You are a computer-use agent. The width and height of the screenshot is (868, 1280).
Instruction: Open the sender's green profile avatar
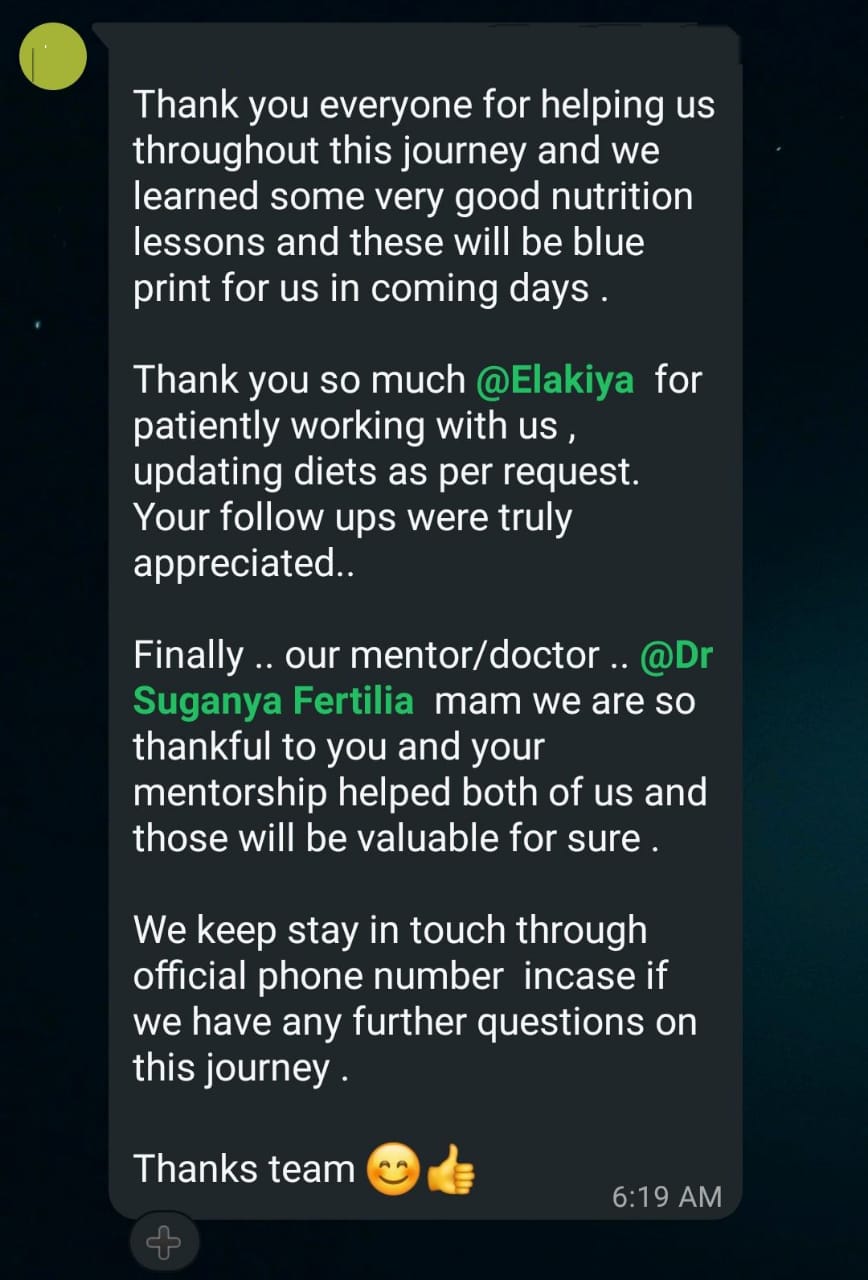tap(53, 56)
